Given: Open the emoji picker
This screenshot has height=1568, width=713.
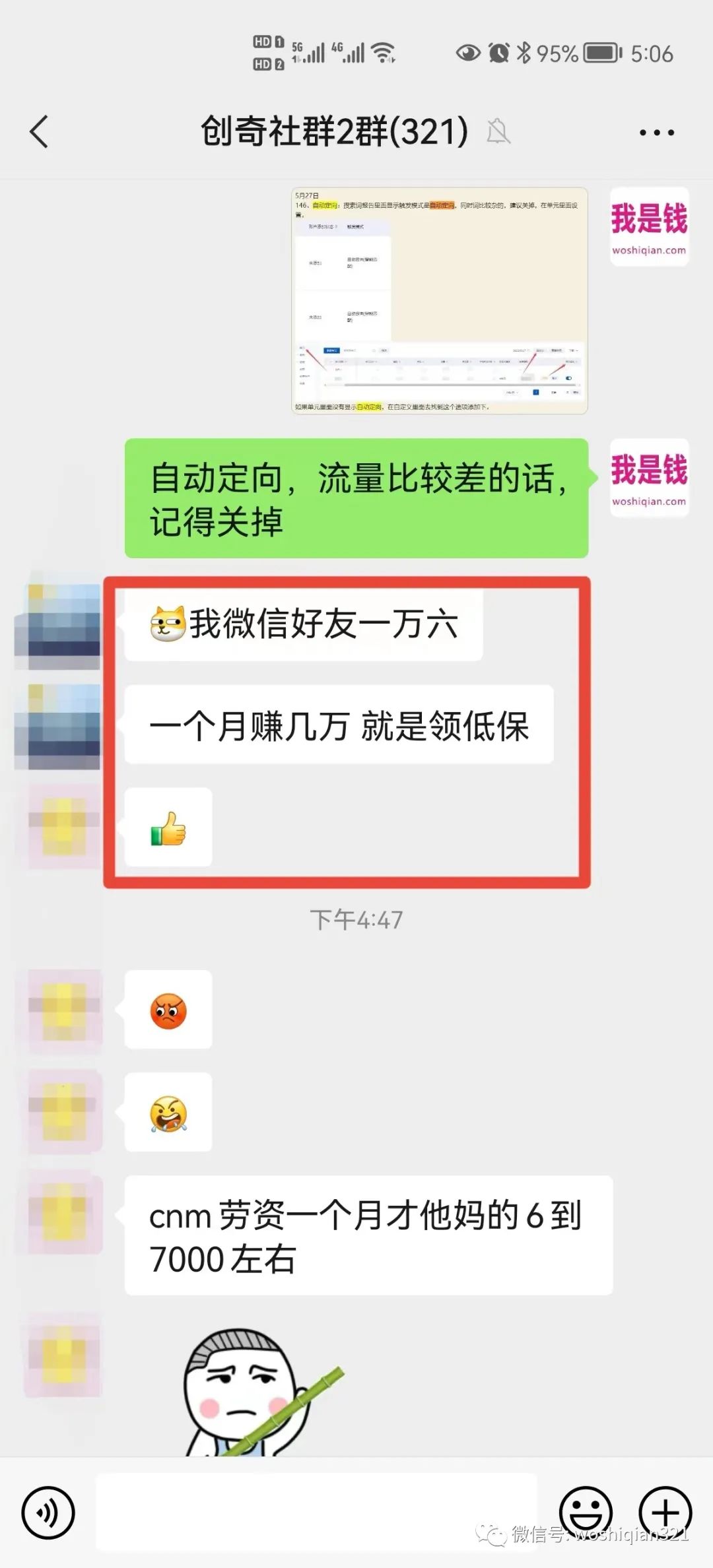Looking at the screenshot, I should click(586, 1511).
